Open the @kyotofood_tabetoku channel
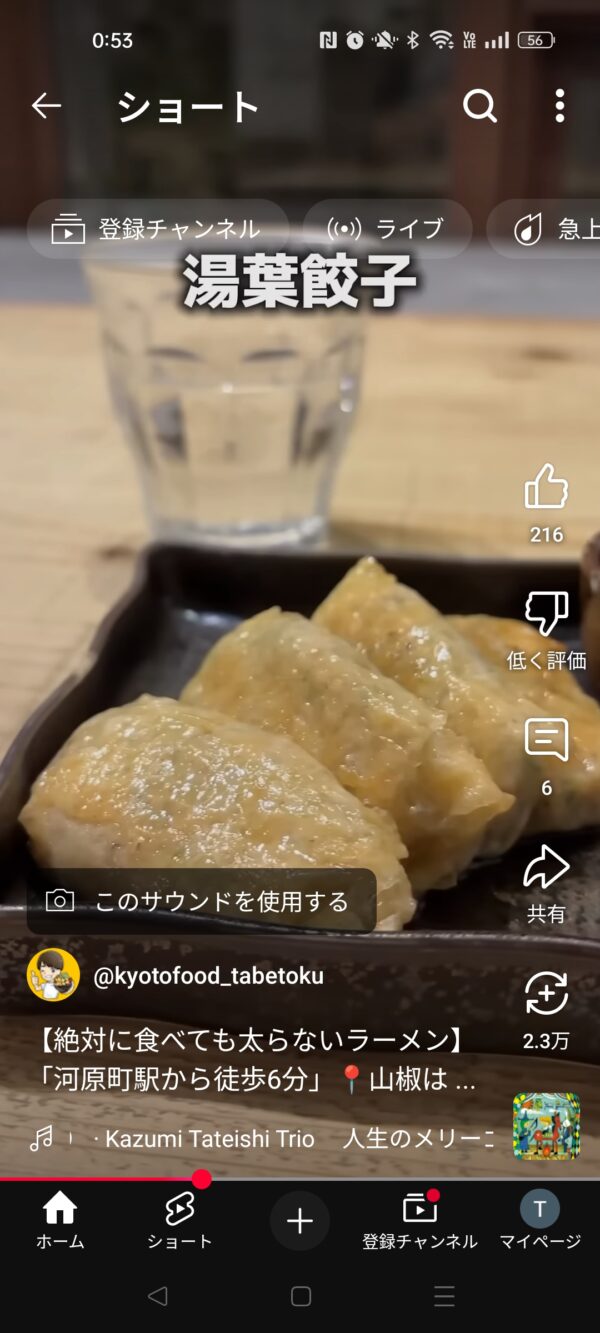This screenshot has width=600, height=1333. coord(208,976)
